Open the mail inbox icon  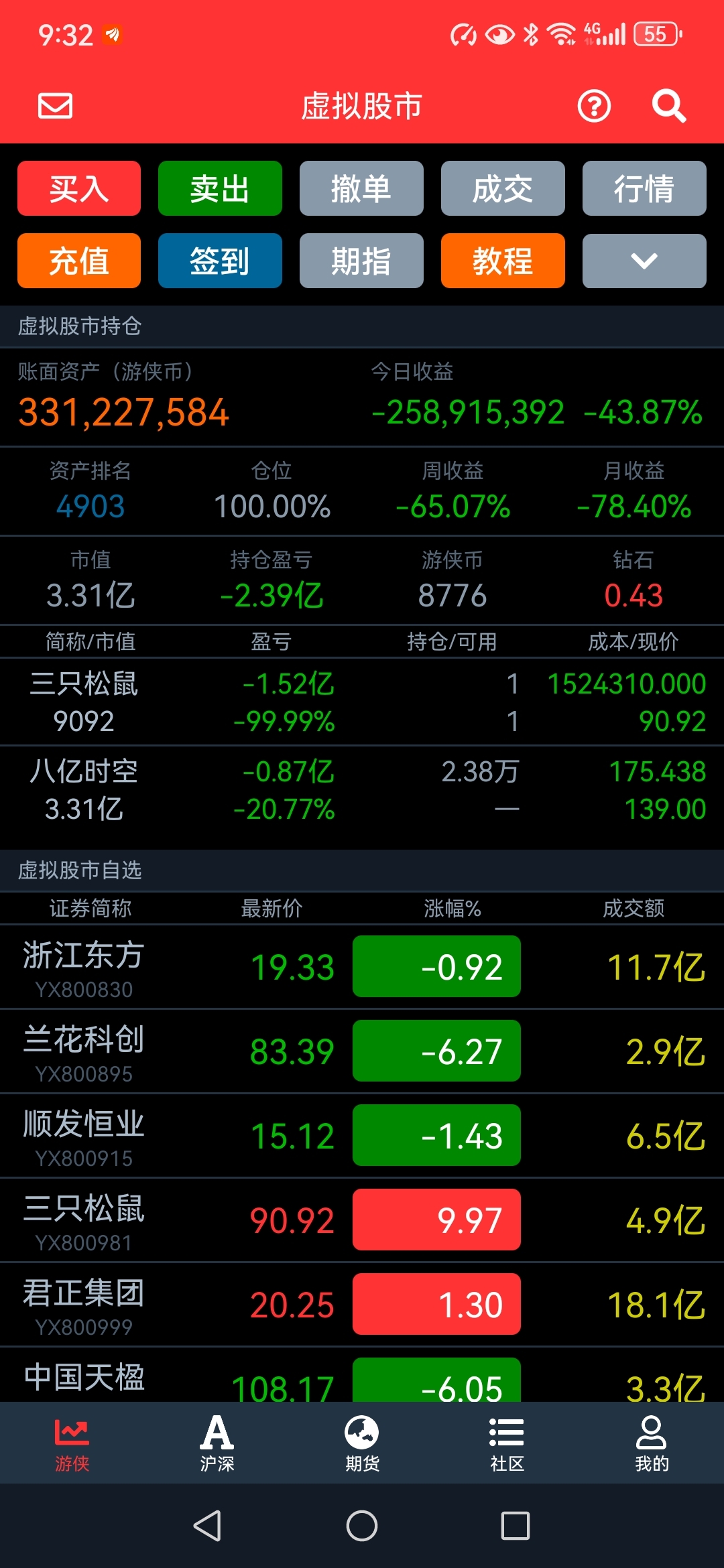tap(55, 106)
